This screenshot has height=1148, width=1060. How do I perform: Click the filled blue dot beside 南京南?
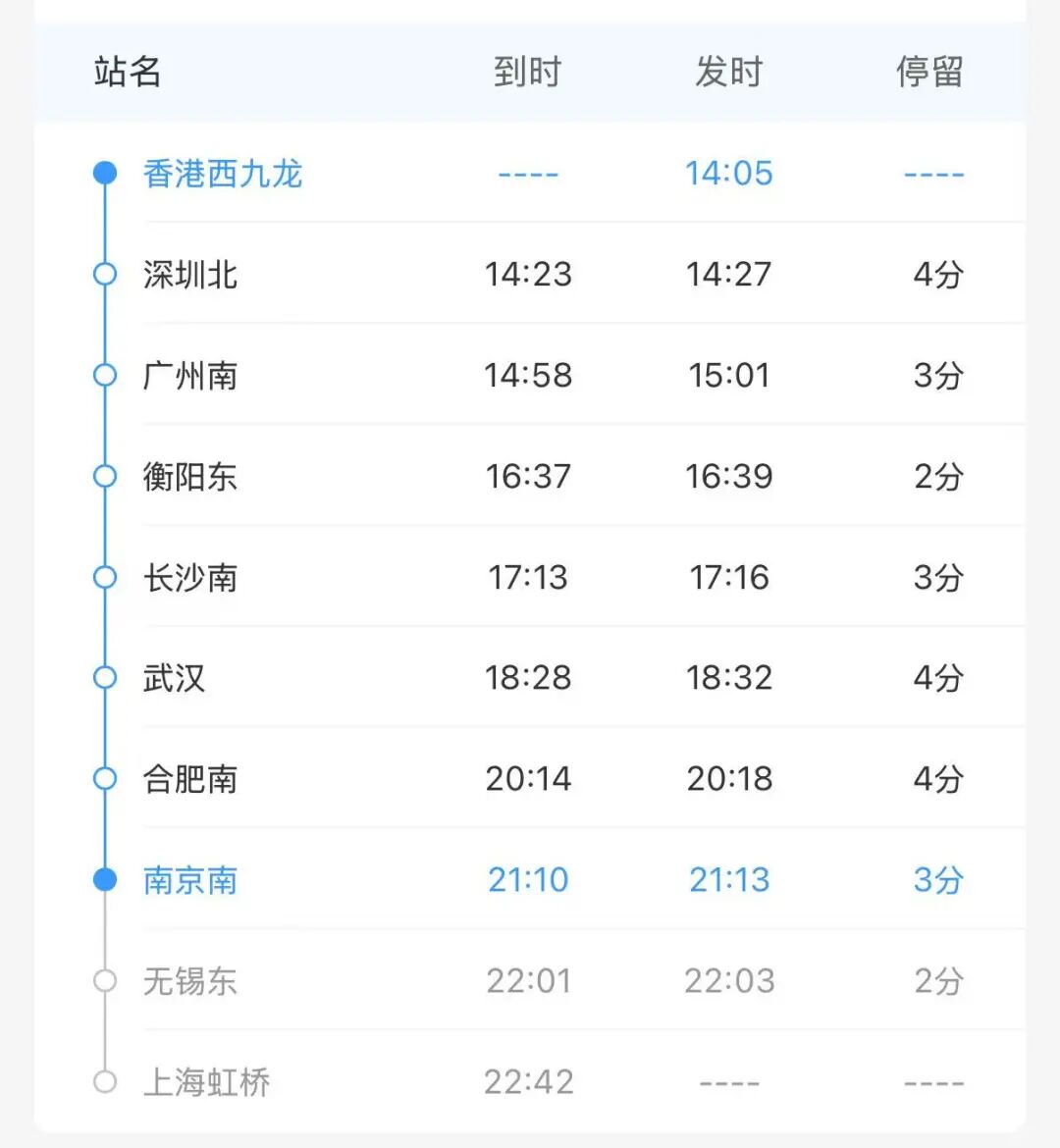click(105, 879)
